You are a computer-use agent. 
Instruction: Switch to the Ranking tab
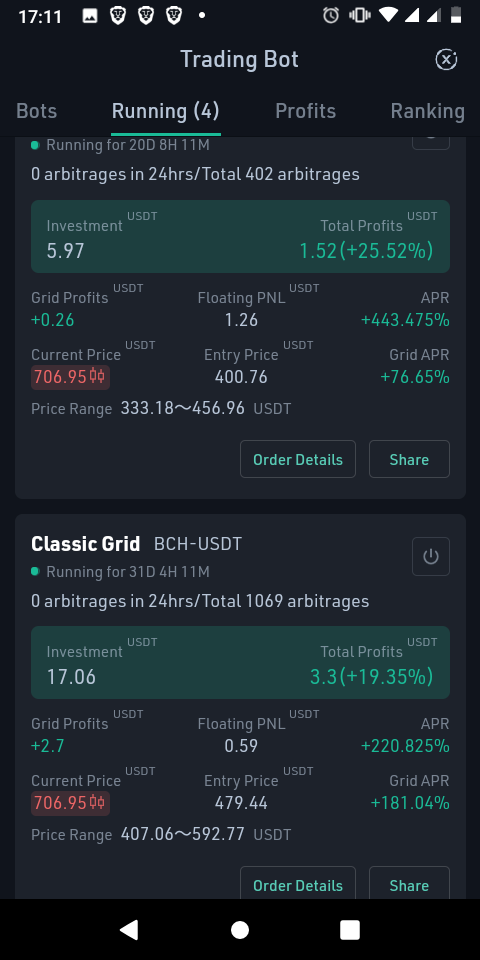coord(427,111)
